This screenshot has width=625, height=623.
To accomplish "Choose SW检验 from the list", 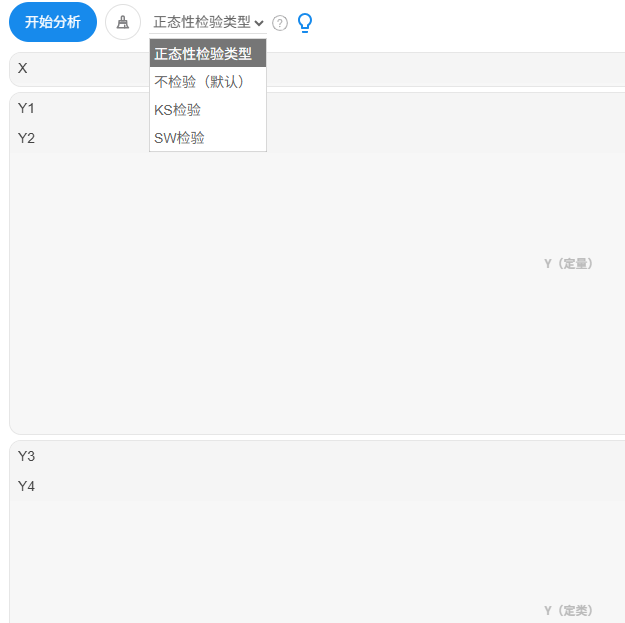I will [x=180, y=138].
